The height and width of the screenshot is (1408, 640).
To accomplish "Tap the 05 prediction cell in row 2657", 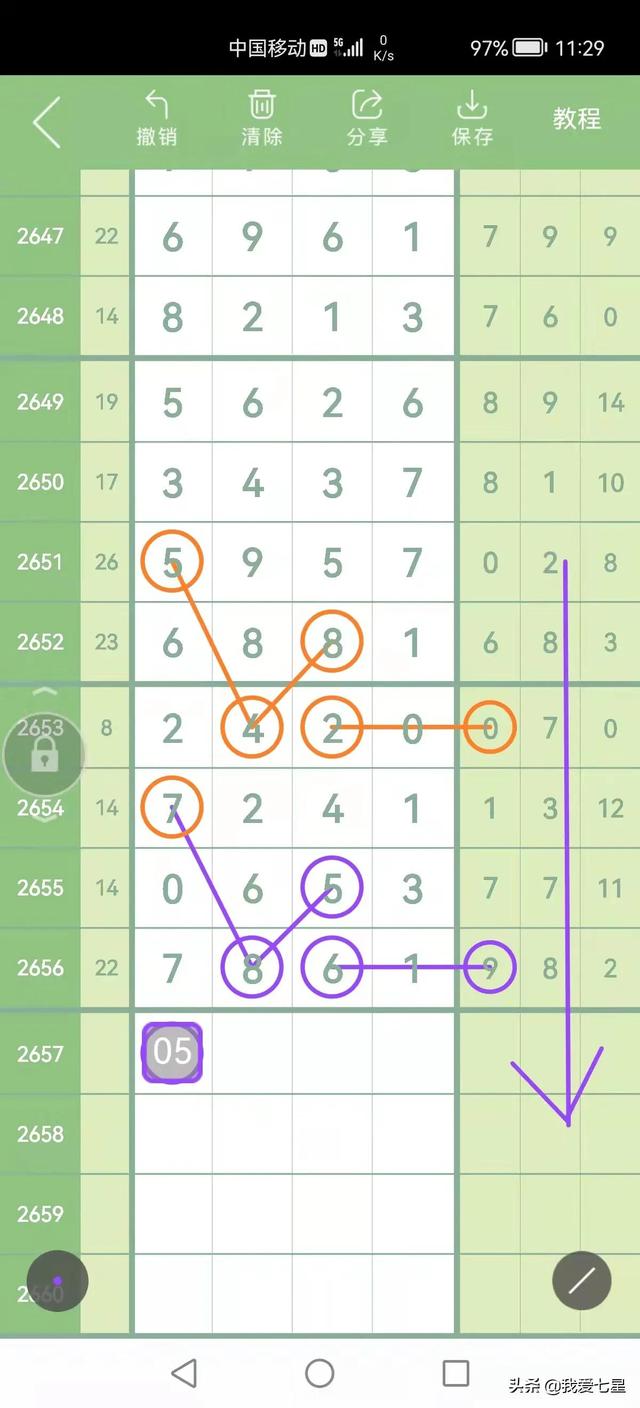I will 172,1052.
